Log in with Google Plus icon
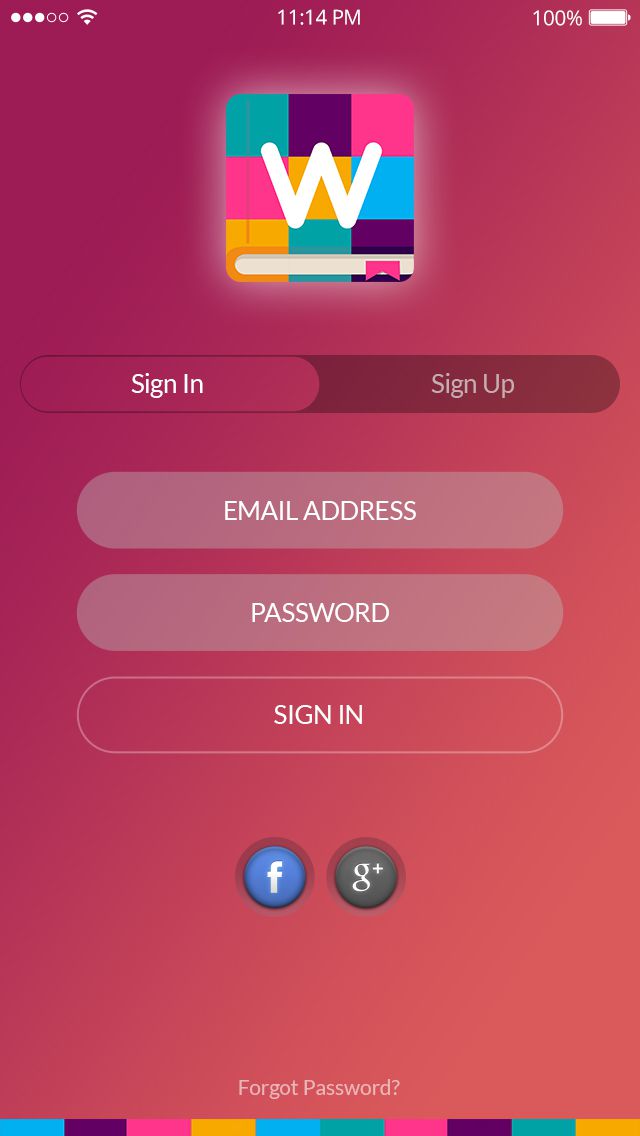The width and height of the screenshot is (640, 1136). coord(366,877)
